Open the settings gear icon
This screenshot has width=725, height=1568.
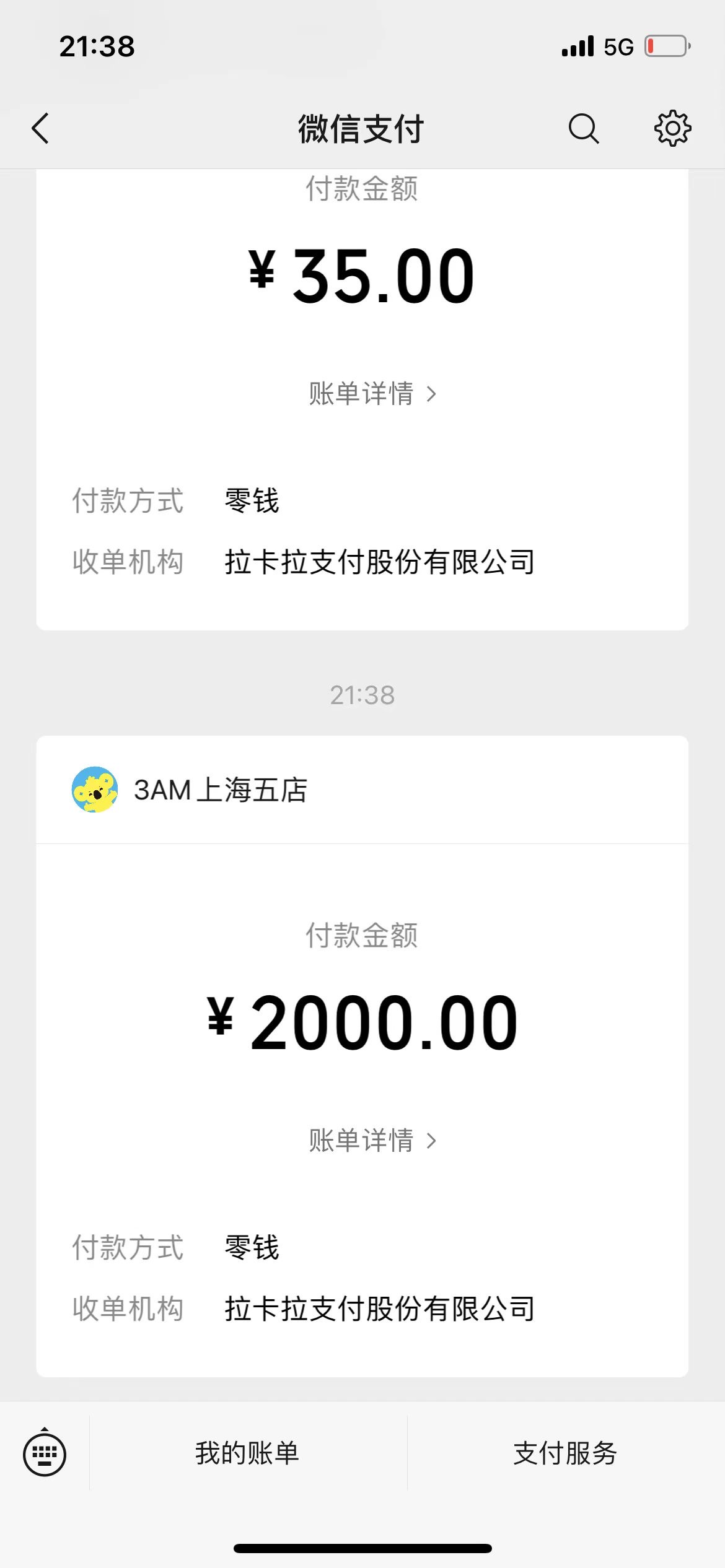672,129
